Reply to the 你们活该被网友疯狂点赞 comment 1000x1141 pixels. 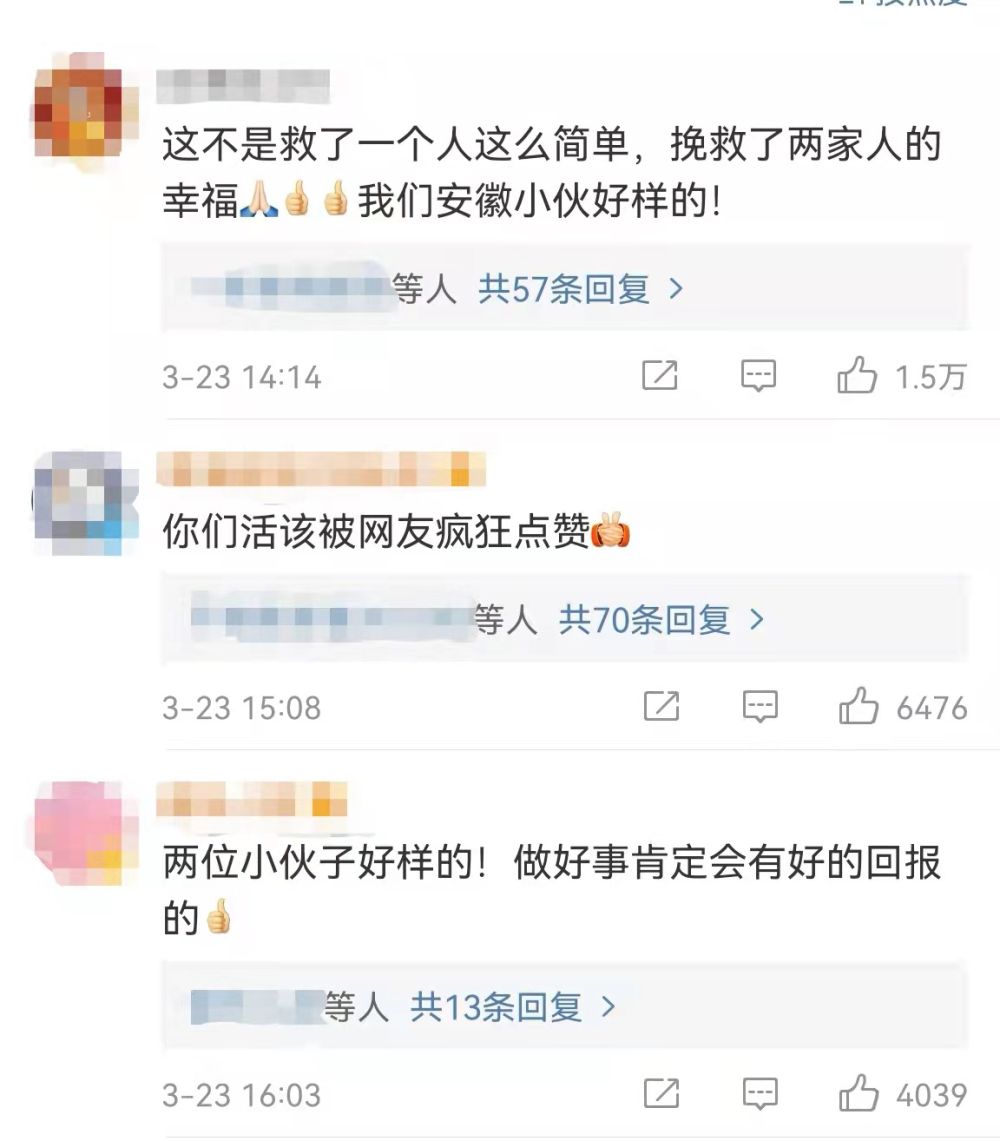point(760,708)
